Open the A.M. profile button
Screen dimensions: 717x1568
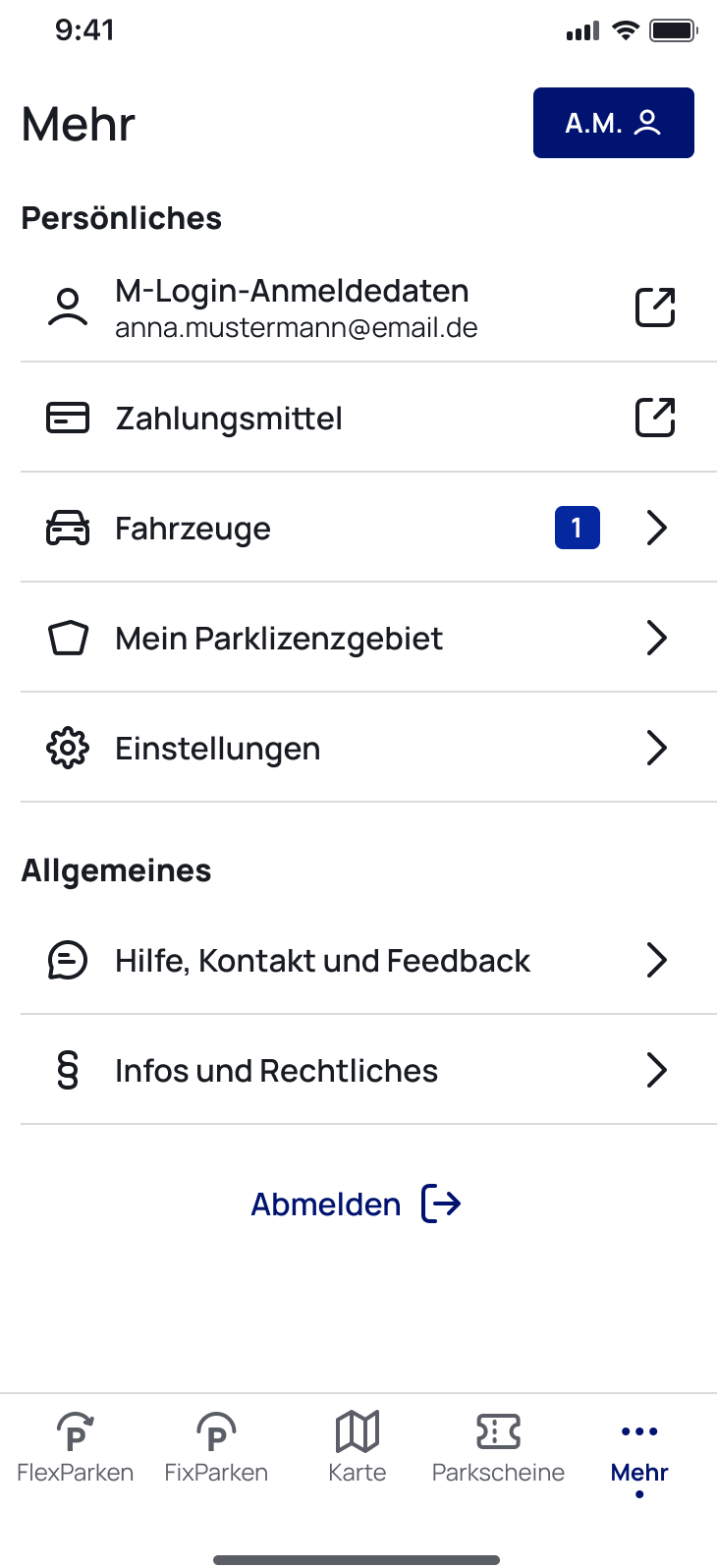click(613, 123)
